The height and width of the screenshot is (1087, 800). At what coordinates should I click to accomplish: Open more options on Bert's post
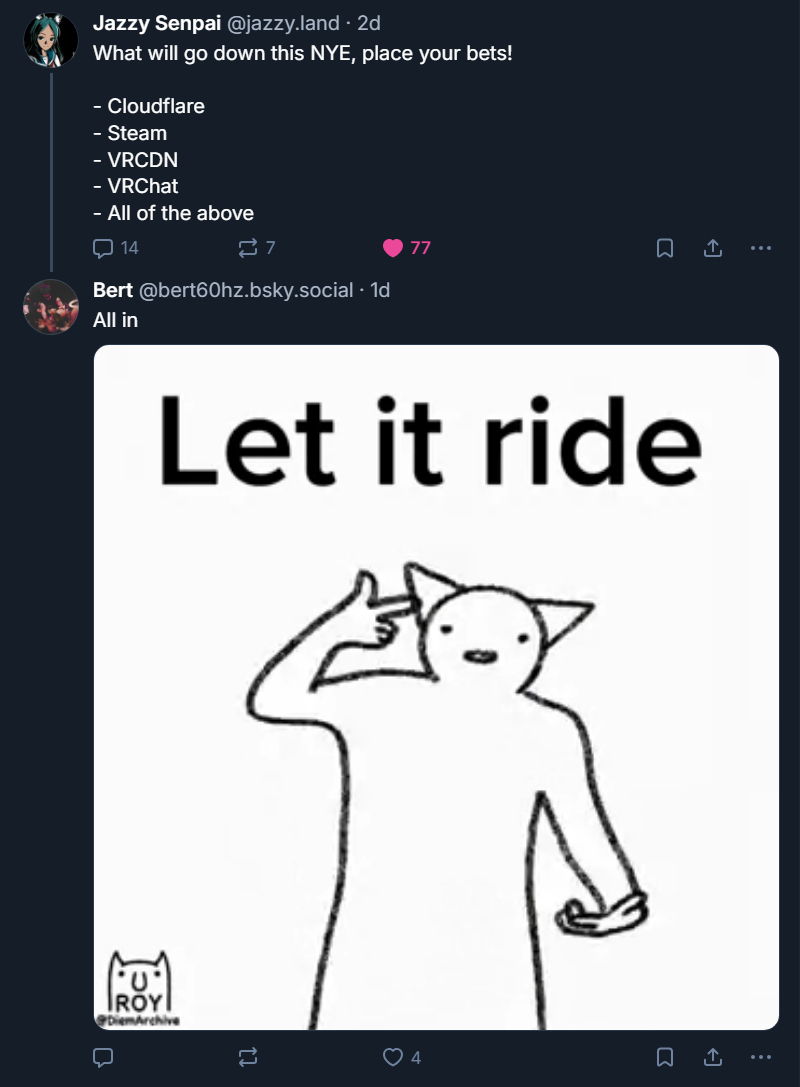(761, 1056)
